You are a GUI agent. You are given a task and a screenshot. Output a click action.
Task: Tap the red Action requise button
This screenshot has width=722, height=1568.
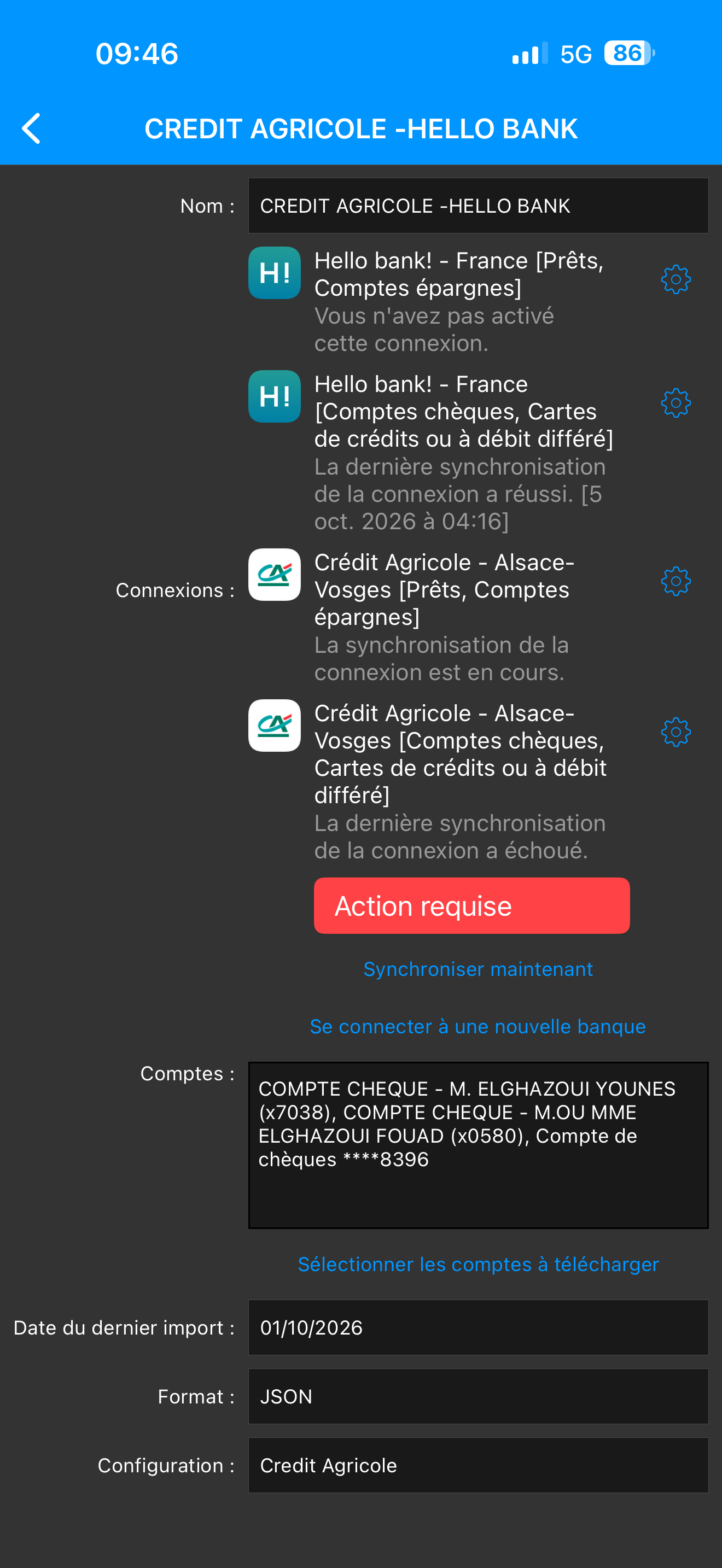(472, 906)
